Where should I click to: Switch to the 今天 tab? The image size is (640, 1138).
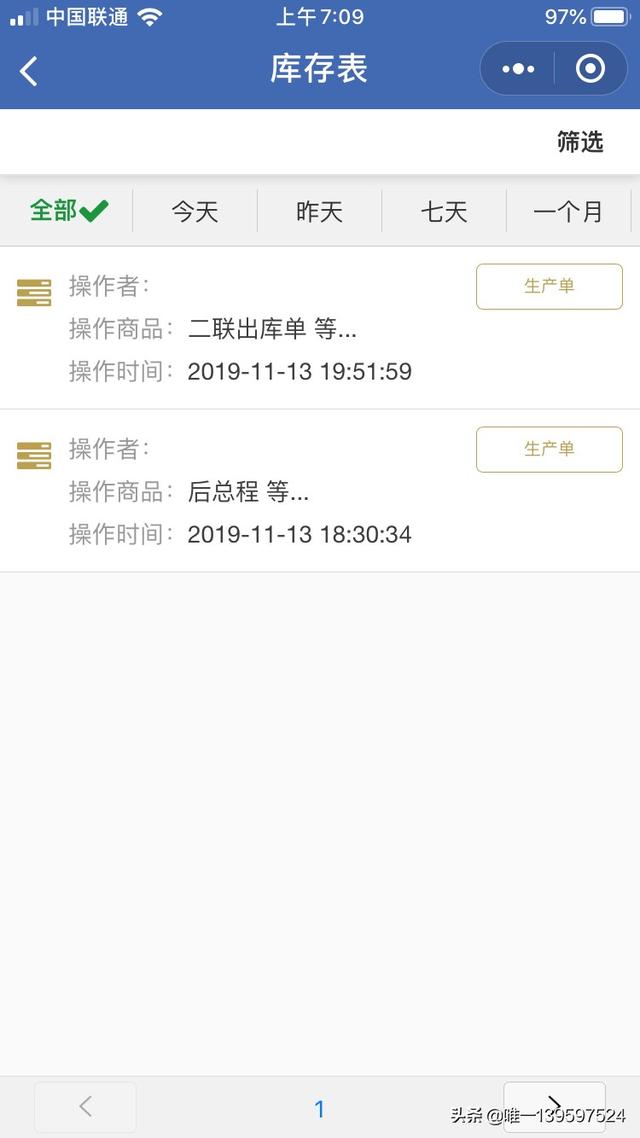pyautogui.click(x=195, y=212)
